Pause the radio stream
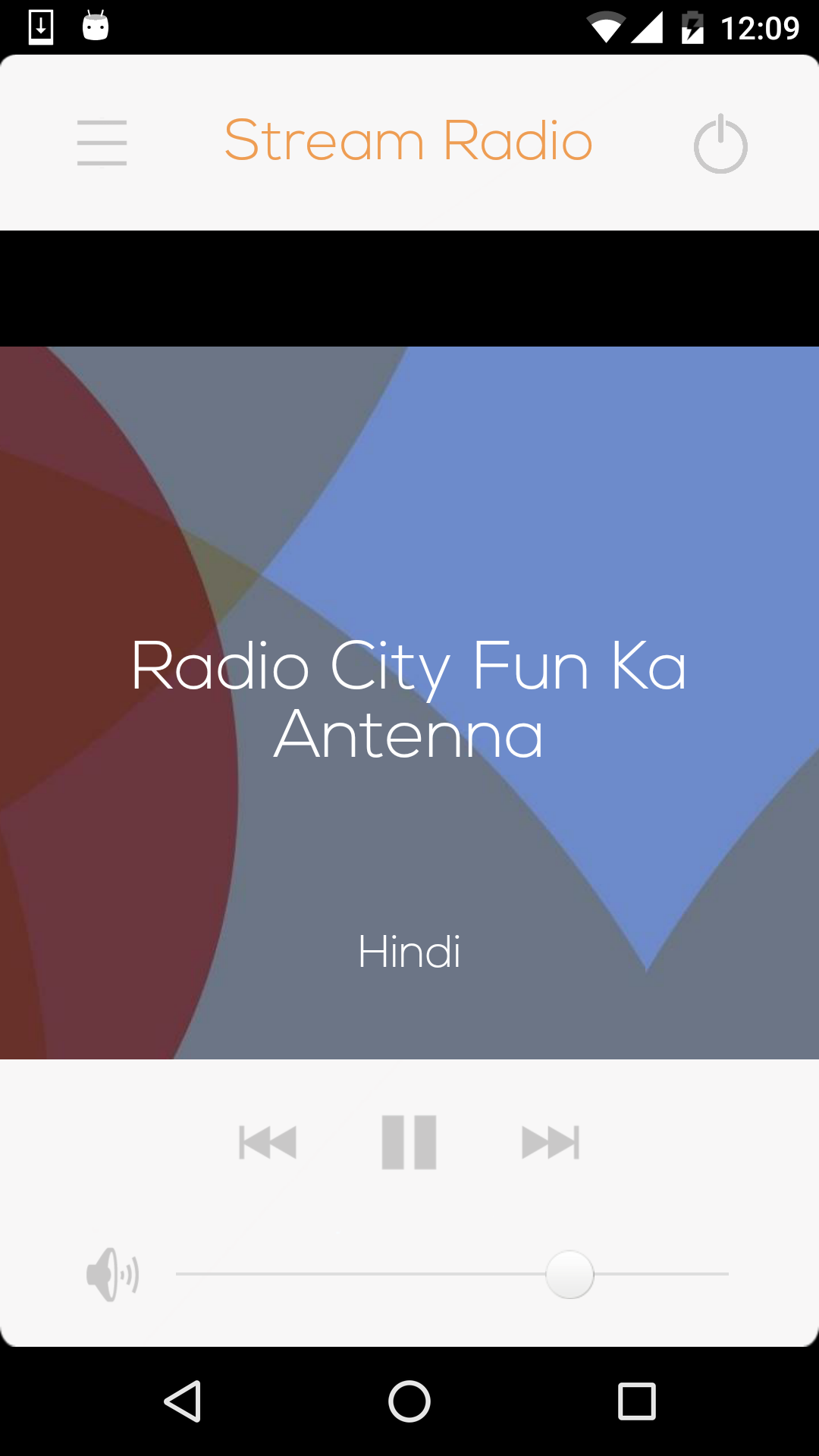Viewport: 819px width, 1456px height. pos(409,1142)
